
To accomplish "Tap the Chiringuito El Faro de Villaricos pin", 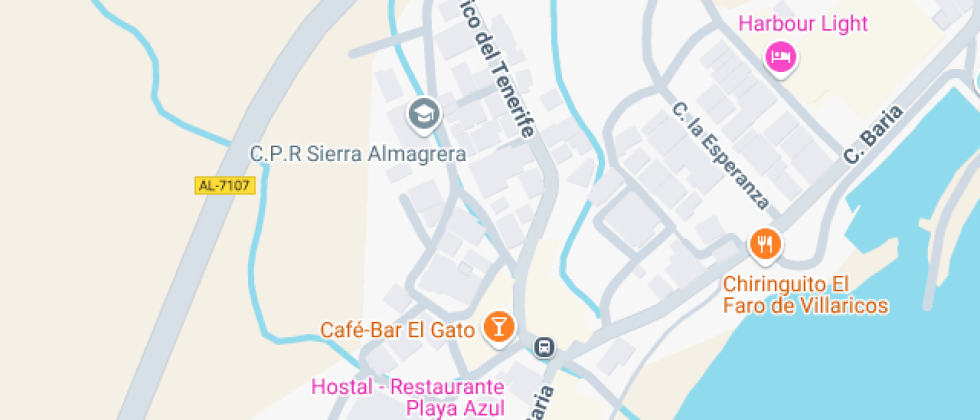I will (x=765, y=243).
